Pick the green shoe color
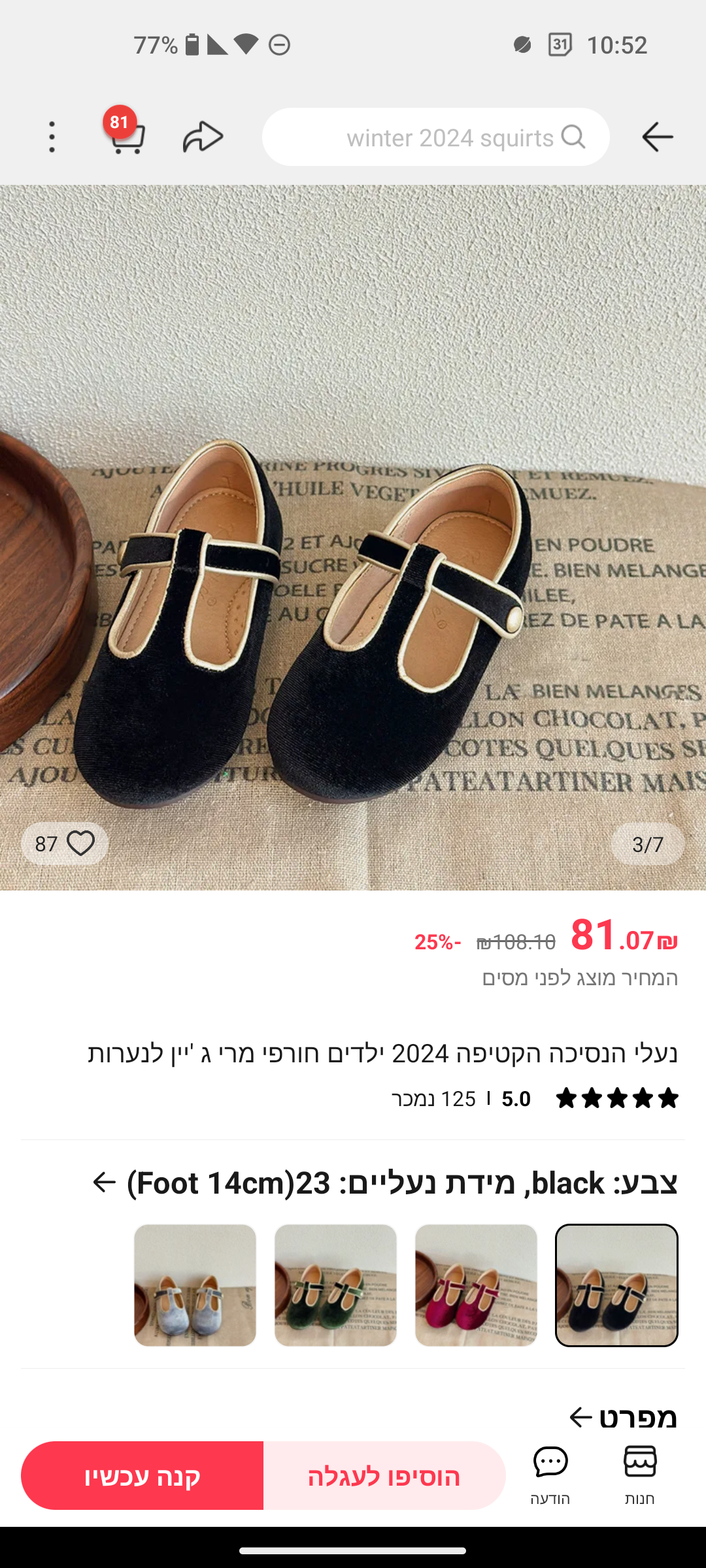 point(335,1285)
